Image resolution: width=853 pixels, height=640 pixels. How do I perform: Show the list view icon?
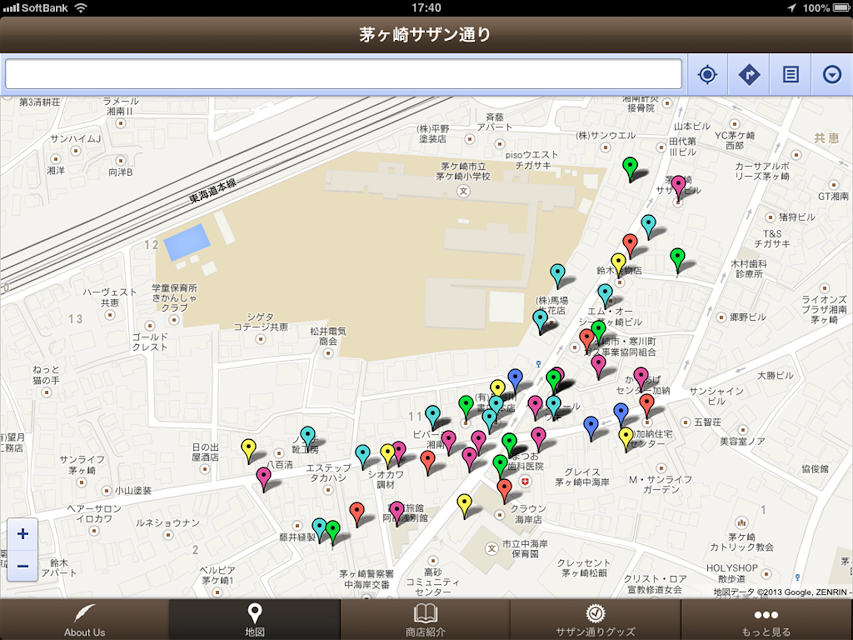click(x=790, y=74)
